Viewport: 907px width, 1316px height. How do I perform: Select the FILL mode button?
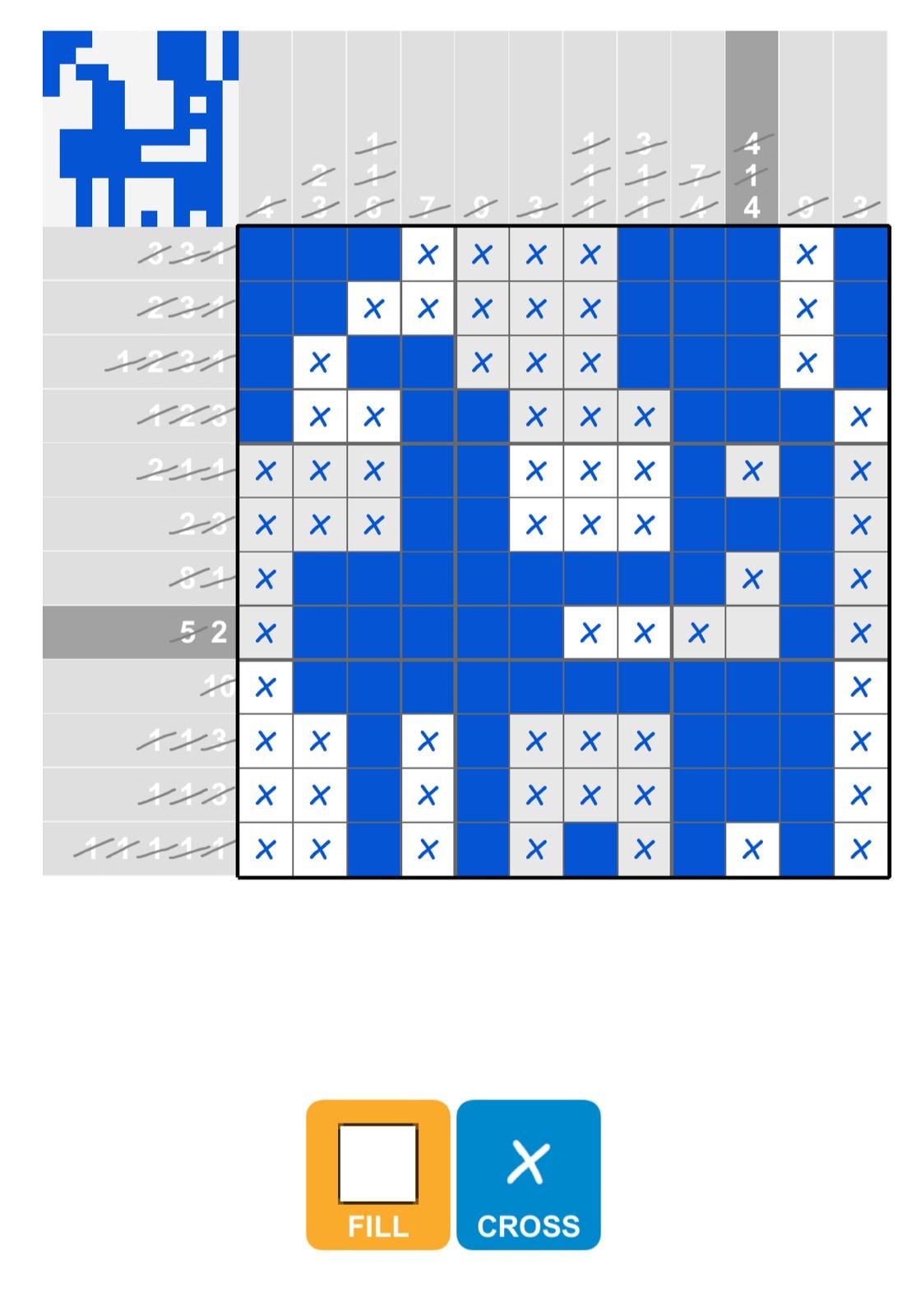coord(377,1174)
